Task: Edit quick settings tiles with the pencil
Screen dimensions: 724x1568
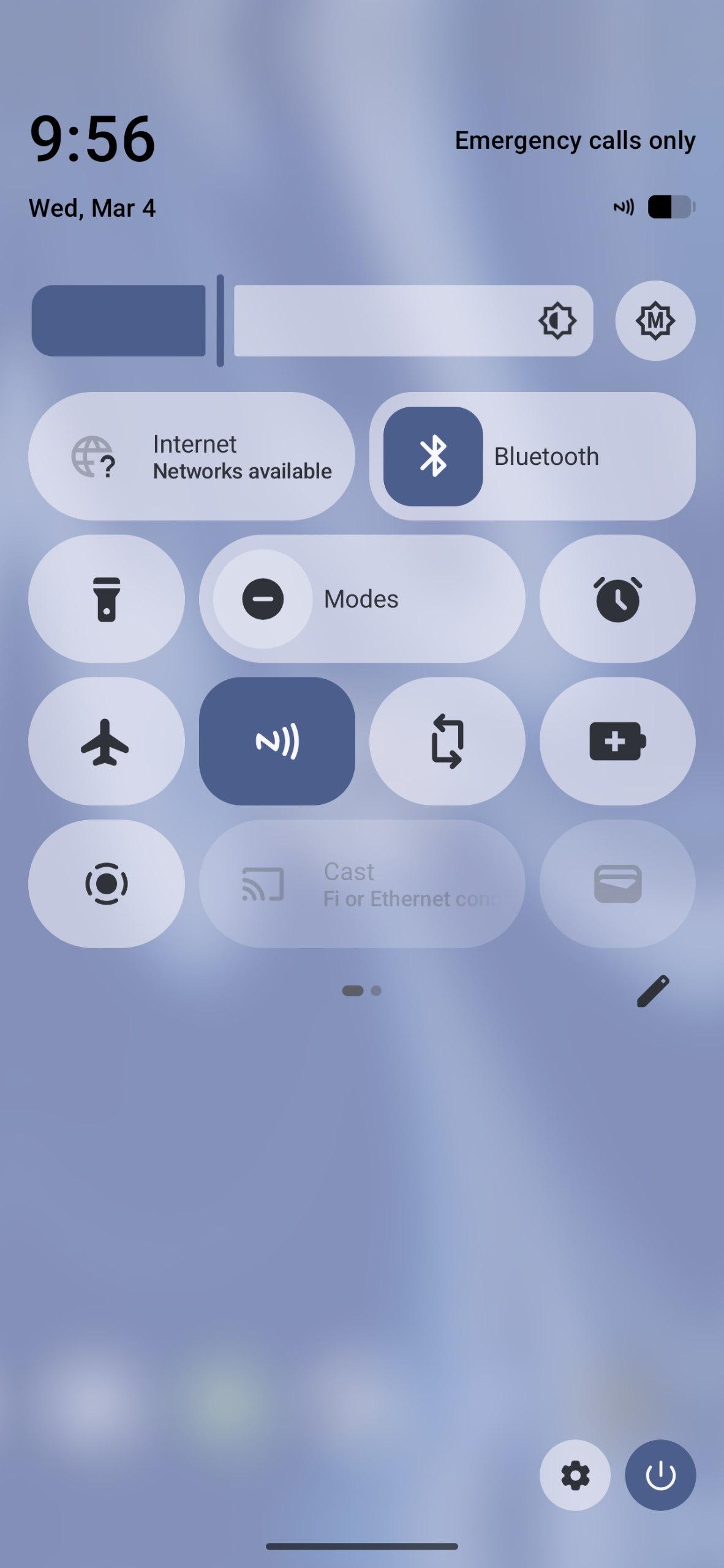Action: point(653,991)
